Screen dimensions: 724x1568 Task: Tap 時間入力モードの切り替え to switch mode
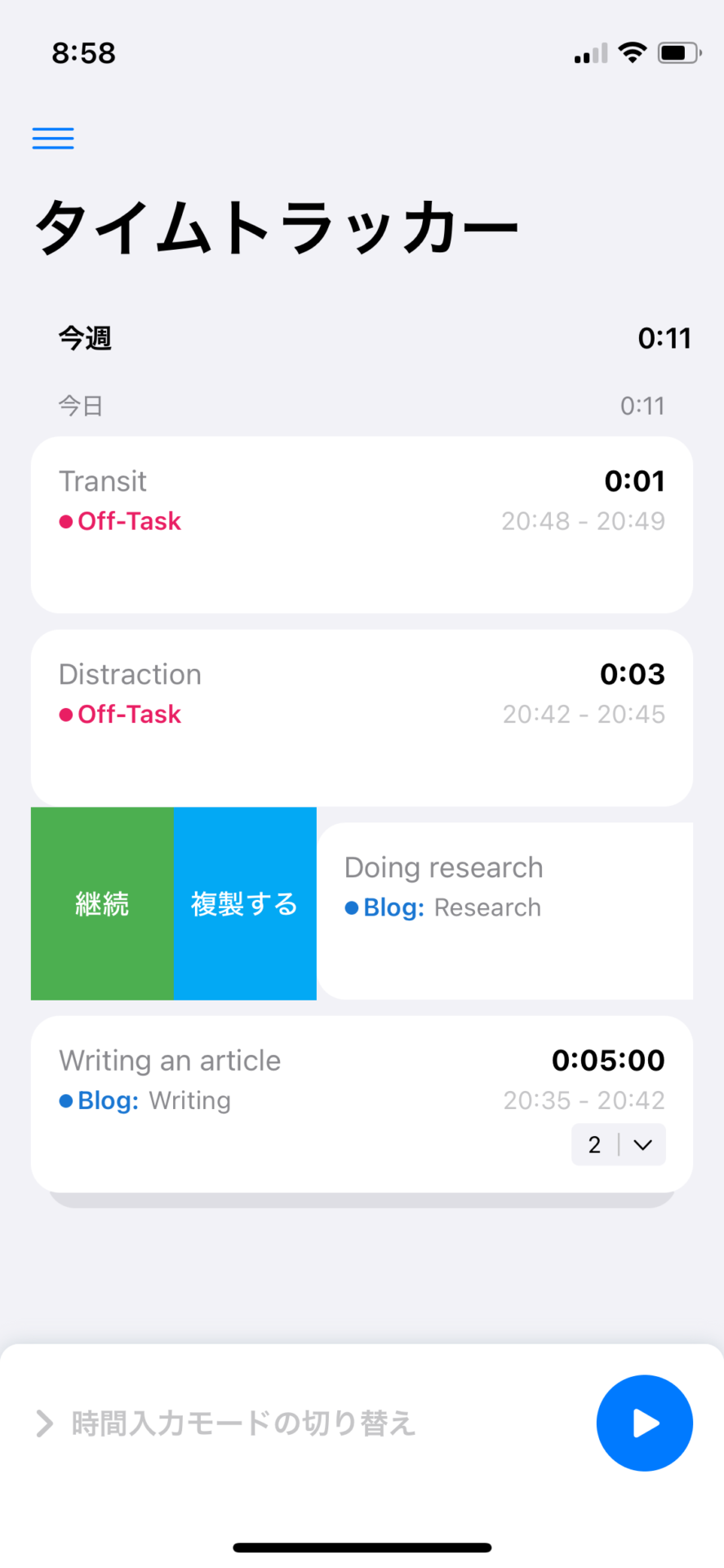tap(243, 1423)
